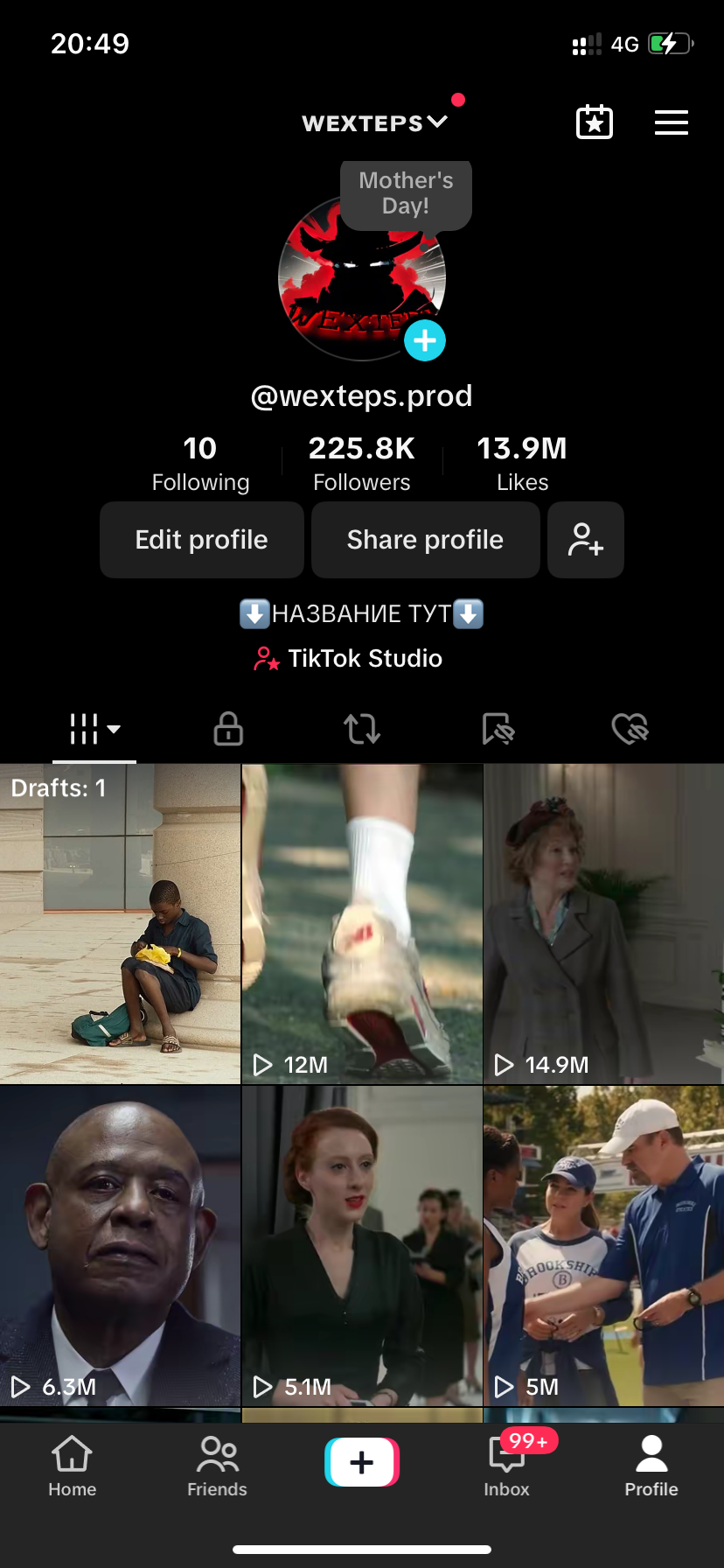The image size is (724, 1568).
Task: Open TikTok Studio link
Action: pyautogui.click(x=348, y=658)
